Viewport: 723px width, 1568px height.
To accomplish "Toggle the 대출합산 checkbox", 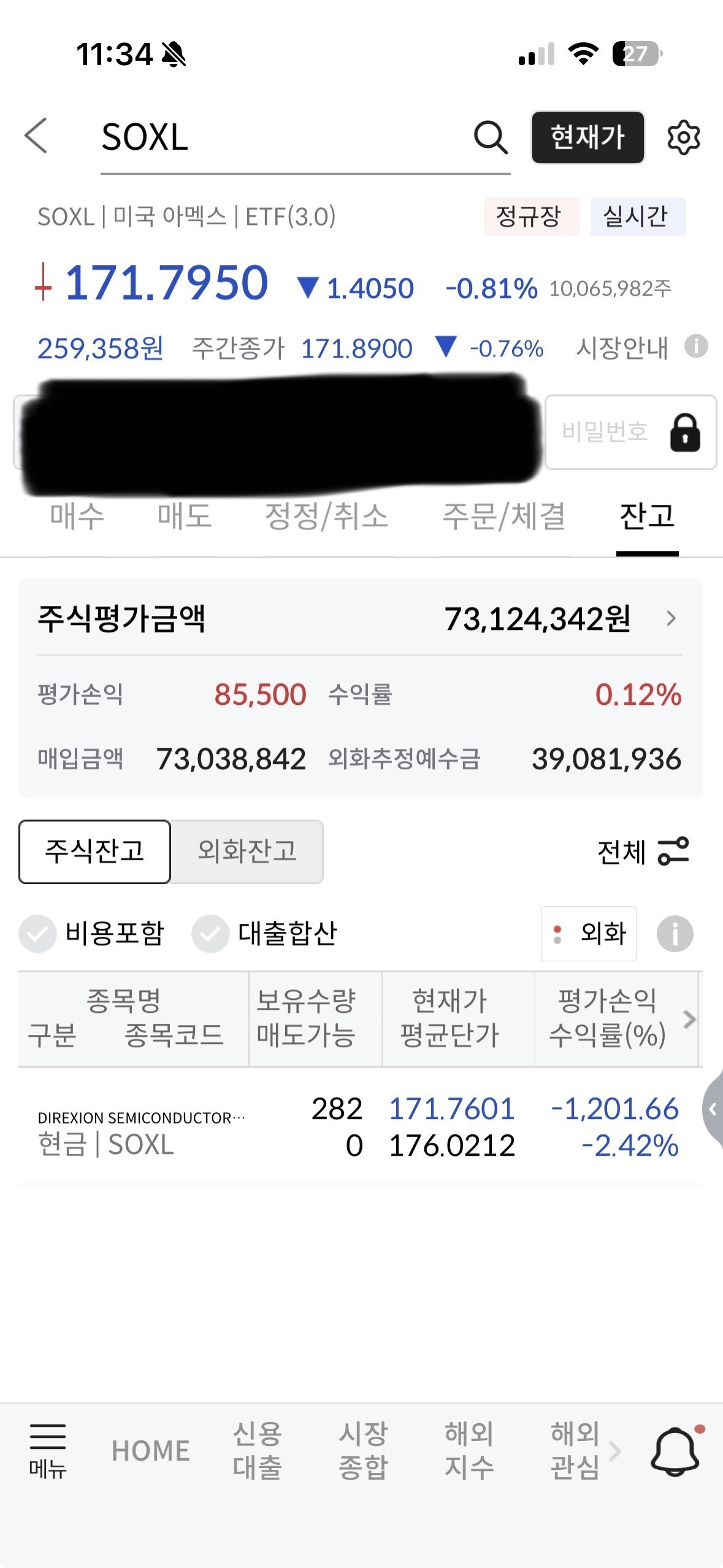I will (x=264, y=933).
